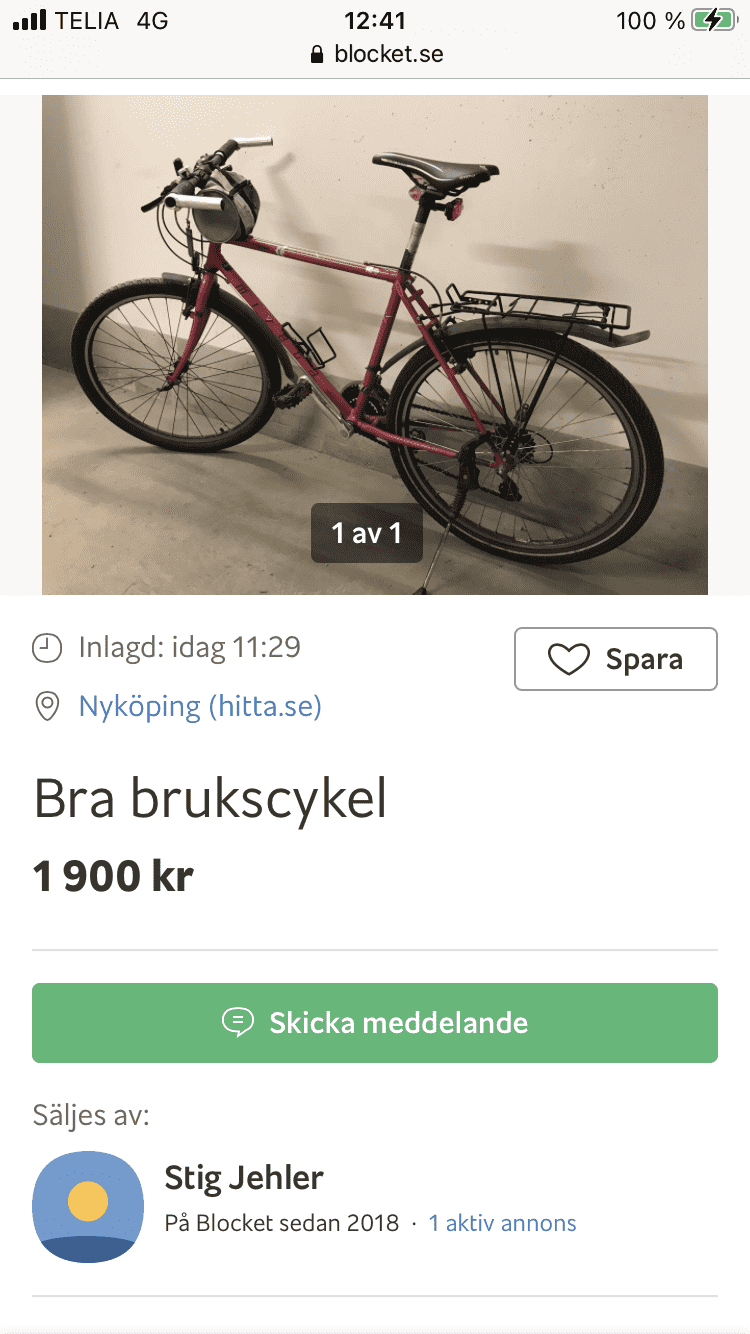750x1334 pixels.
Task: Save this ad with Spara
Action: tap(615, 659)
